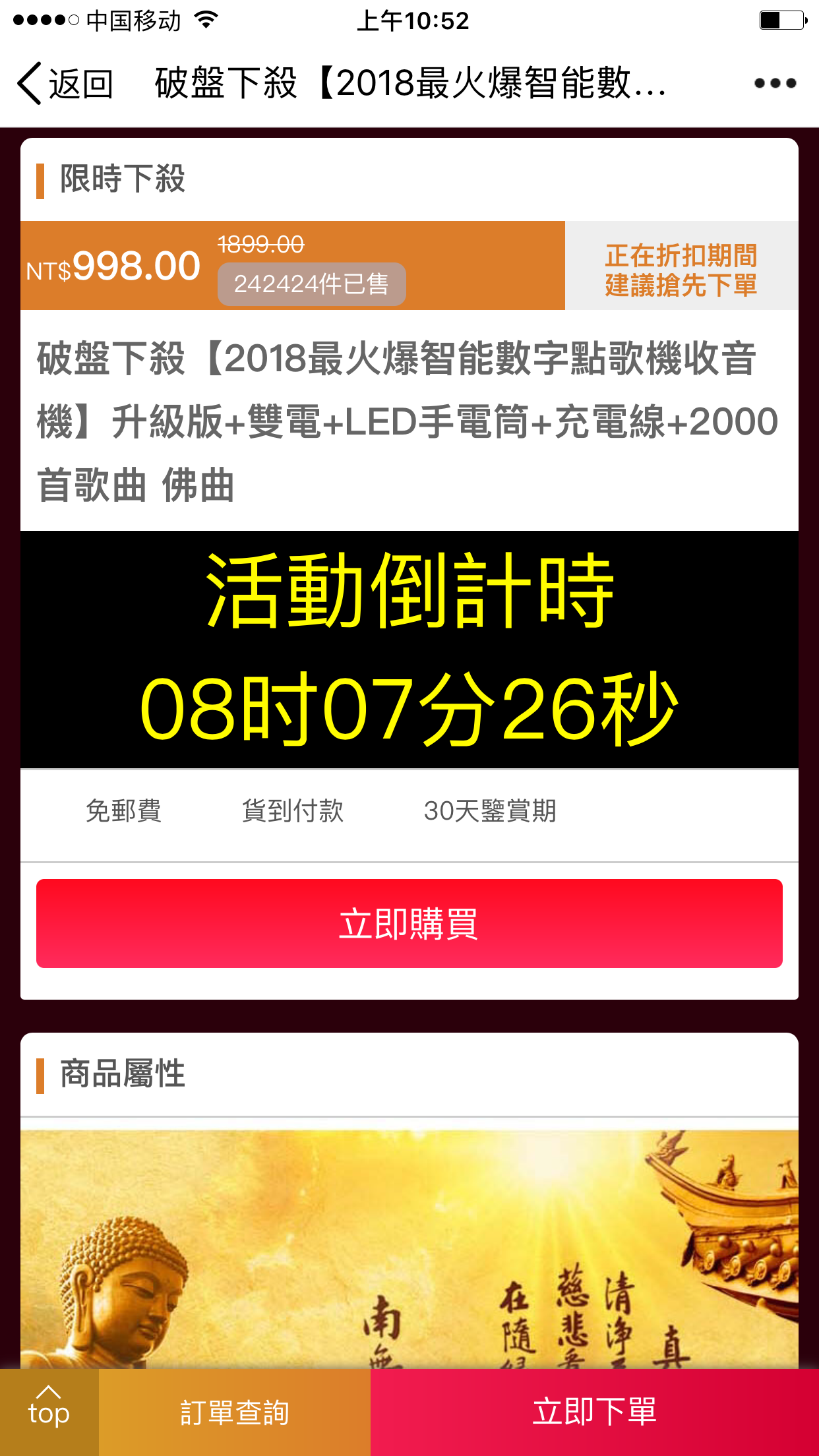Tap the red 立即購買 button

coord(409,923)
